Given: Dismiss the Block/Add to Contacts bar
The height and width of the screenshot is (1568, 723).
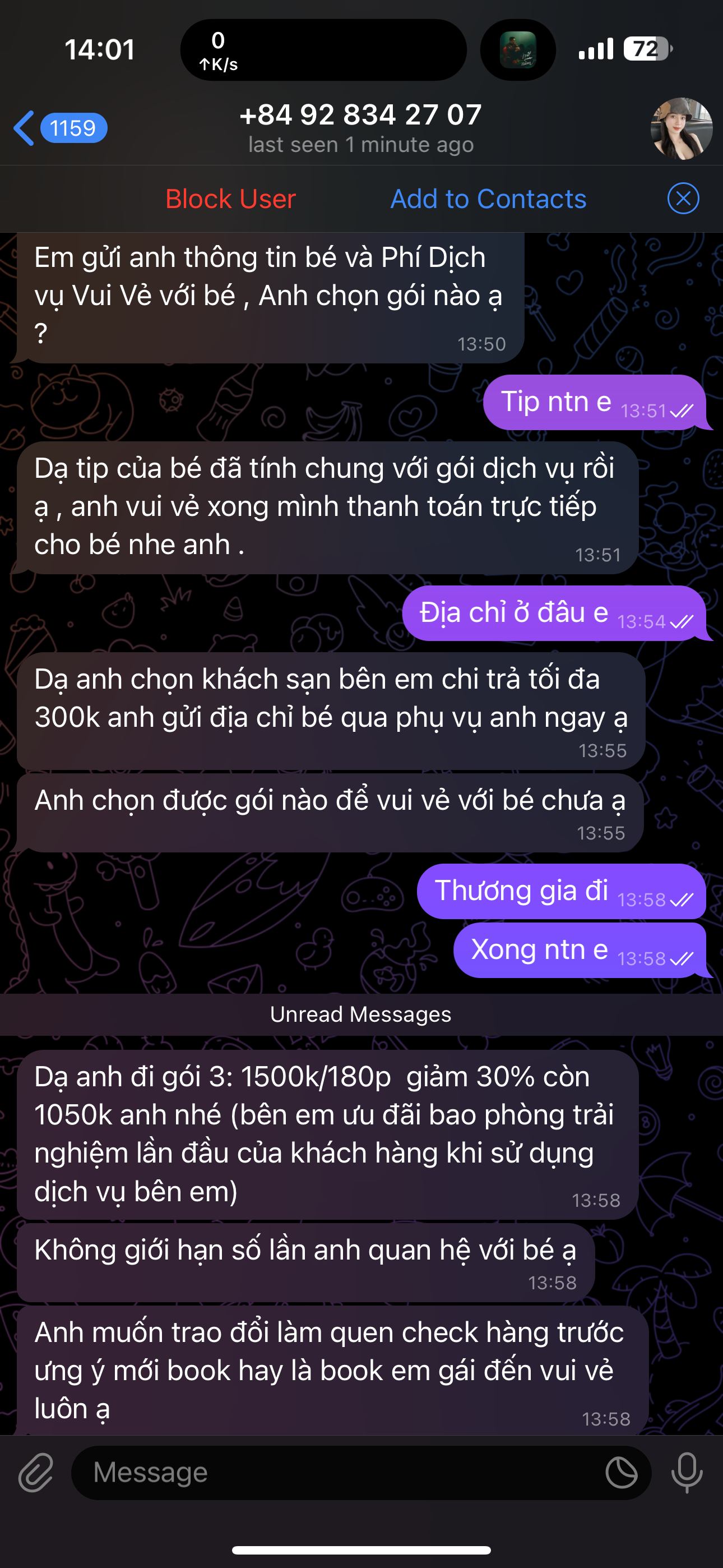Looking at the screenshot, I should (683, 199).
